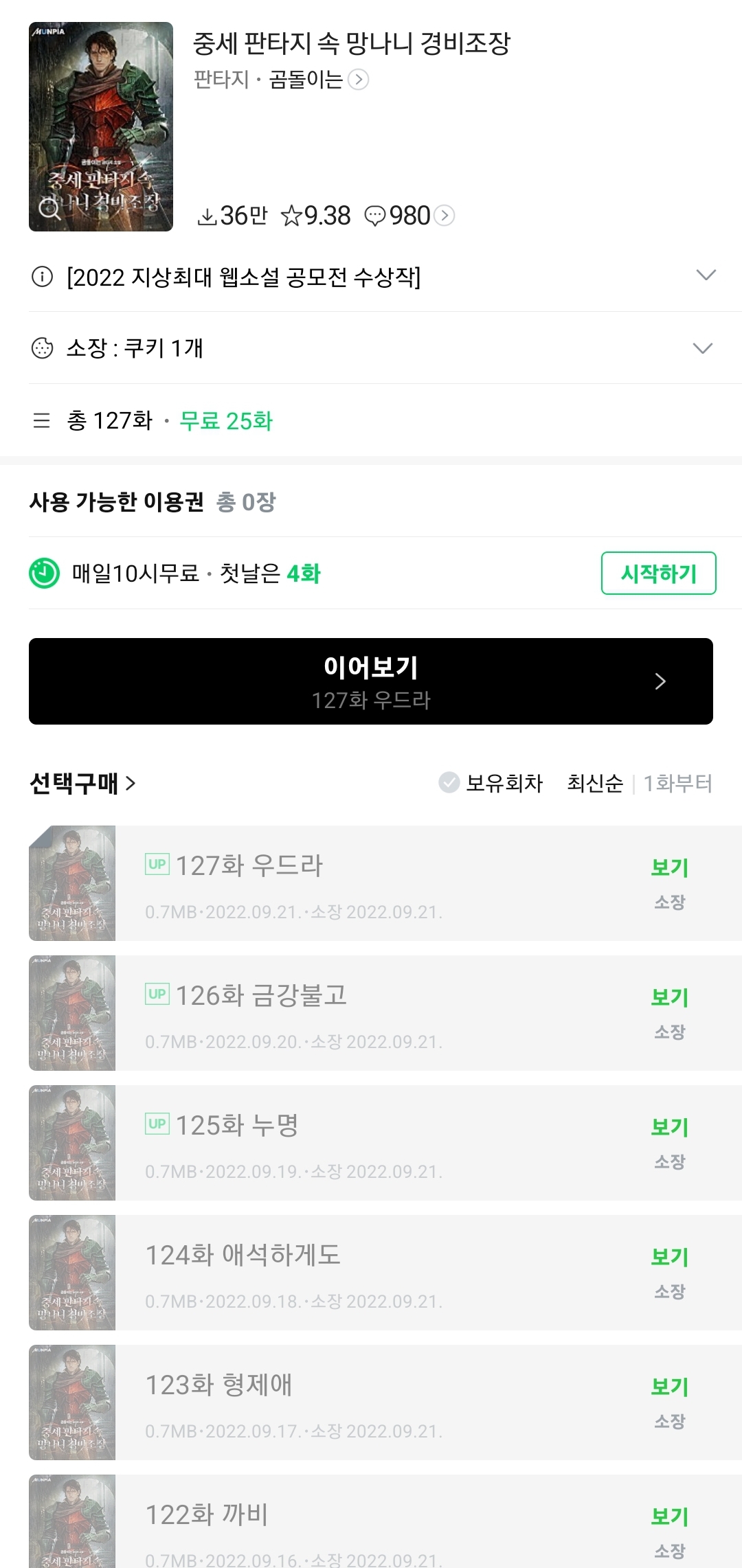Open 선택구매 selective purchase
This screenshot has height=1568, width=742.
(x=82, y=783)
